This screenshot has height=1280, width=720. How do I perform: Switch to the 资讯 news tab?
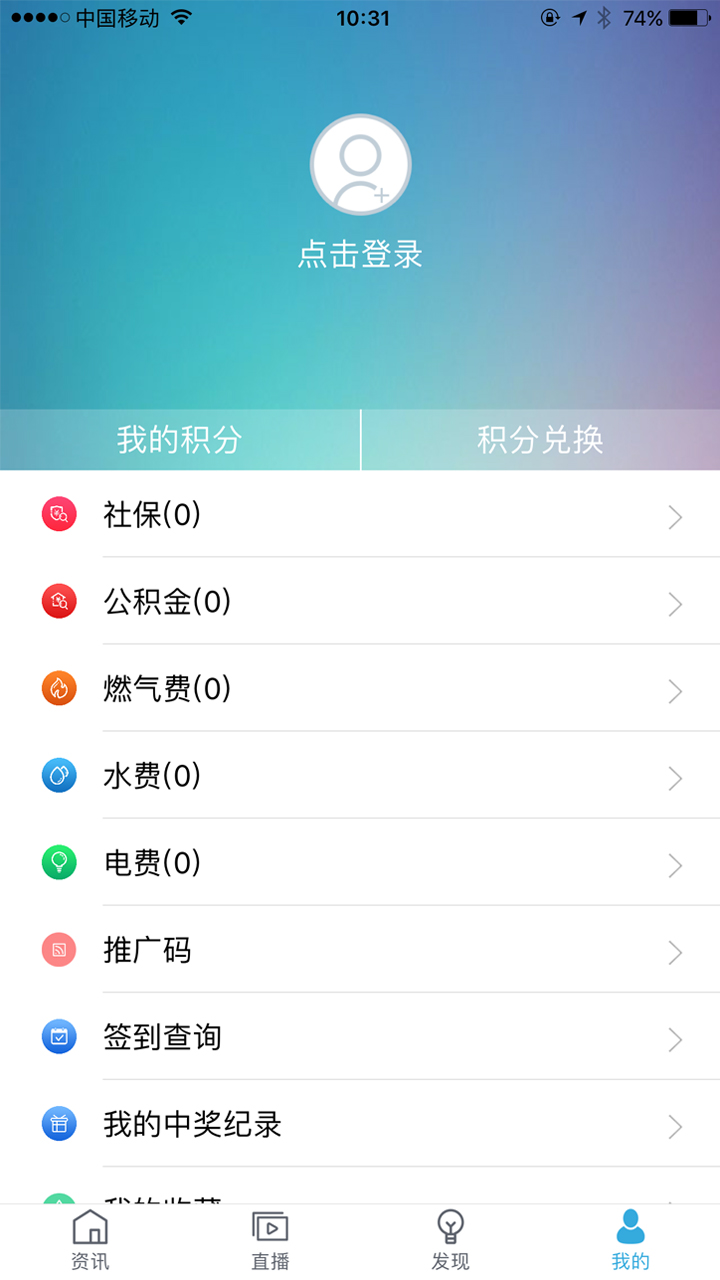pyautogui.click(x=90, y=1238)
